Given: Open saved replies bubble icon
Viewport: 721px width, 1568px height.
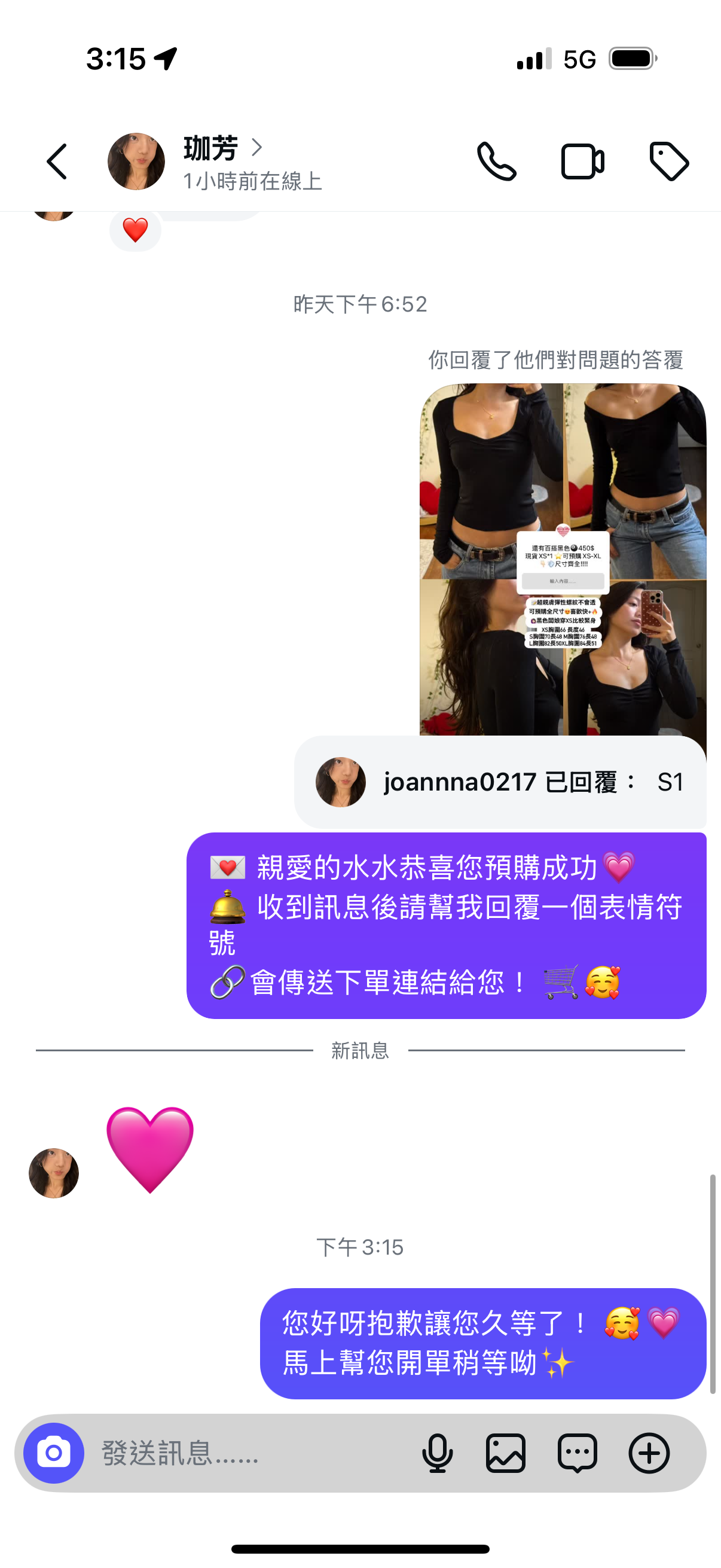Looking at the screenshot, I should point(577,1453).
